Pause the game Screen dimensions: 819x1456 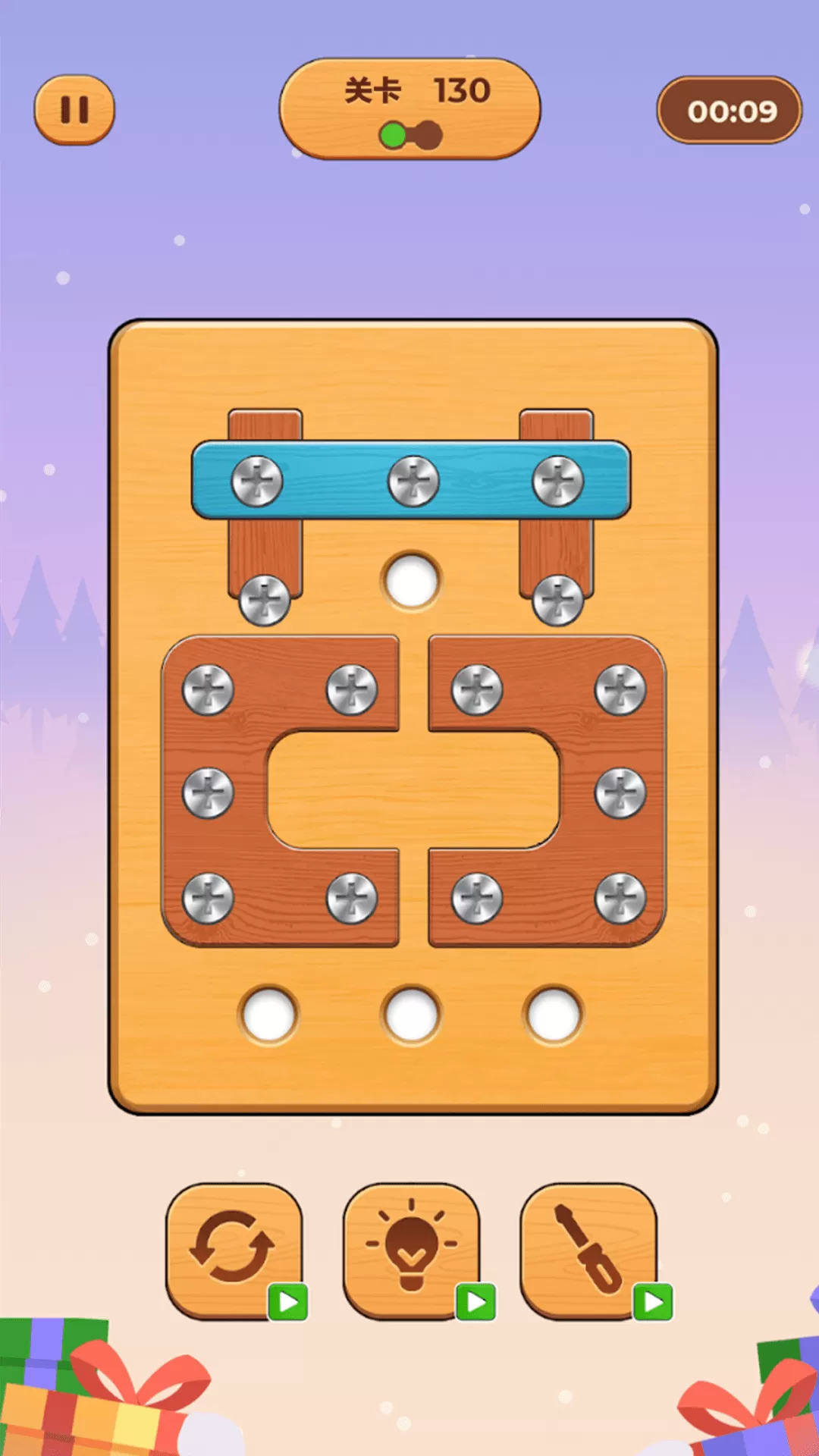coord(74,110)
